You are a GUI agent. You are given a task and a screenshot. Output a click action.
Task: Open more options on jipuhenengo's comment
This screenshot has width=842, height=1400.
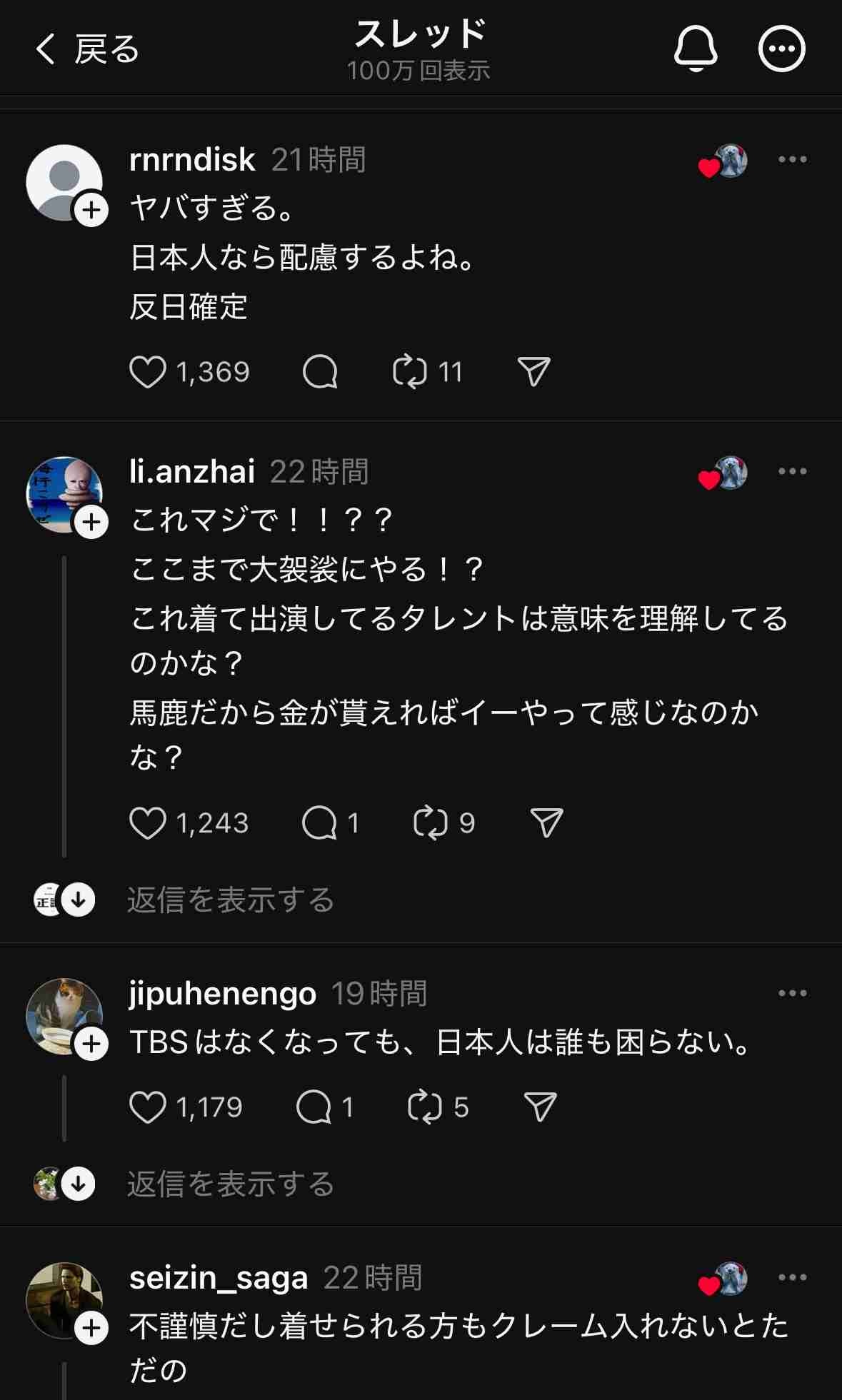[x=792, y=993]
